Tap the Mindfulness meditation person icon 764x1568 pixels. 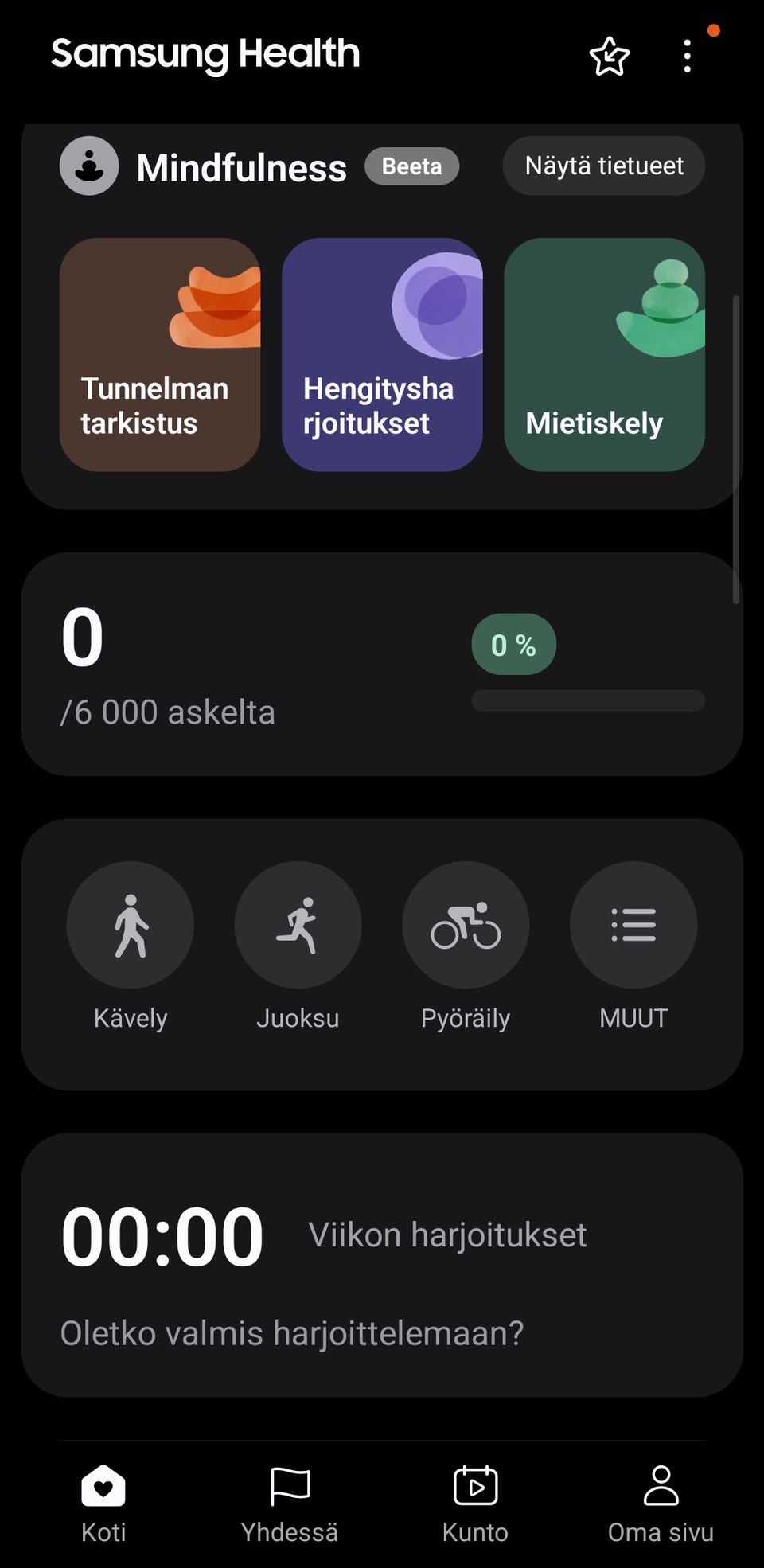point(88,166)
